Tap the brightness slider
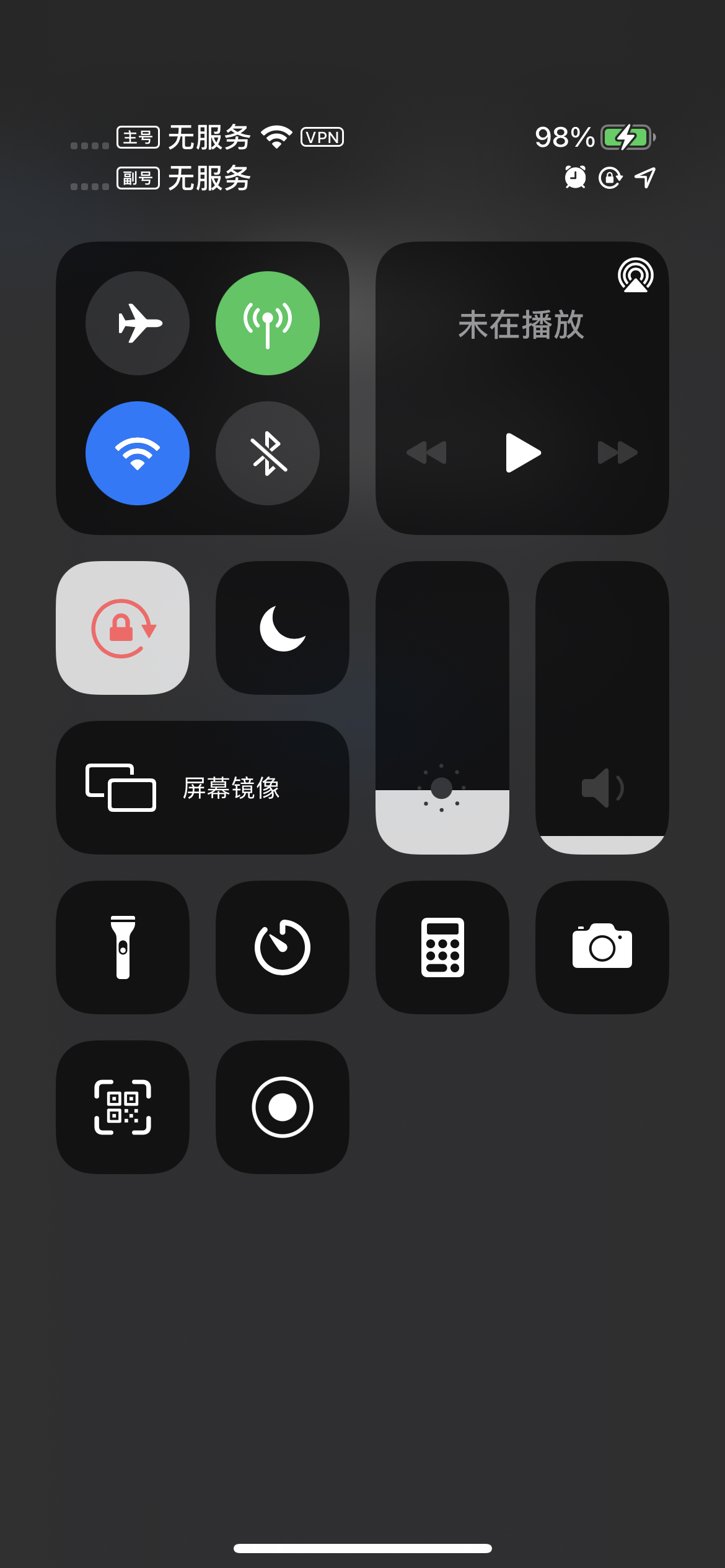The height and width of the screenshot is (1568, 725). tap(442, 708)
